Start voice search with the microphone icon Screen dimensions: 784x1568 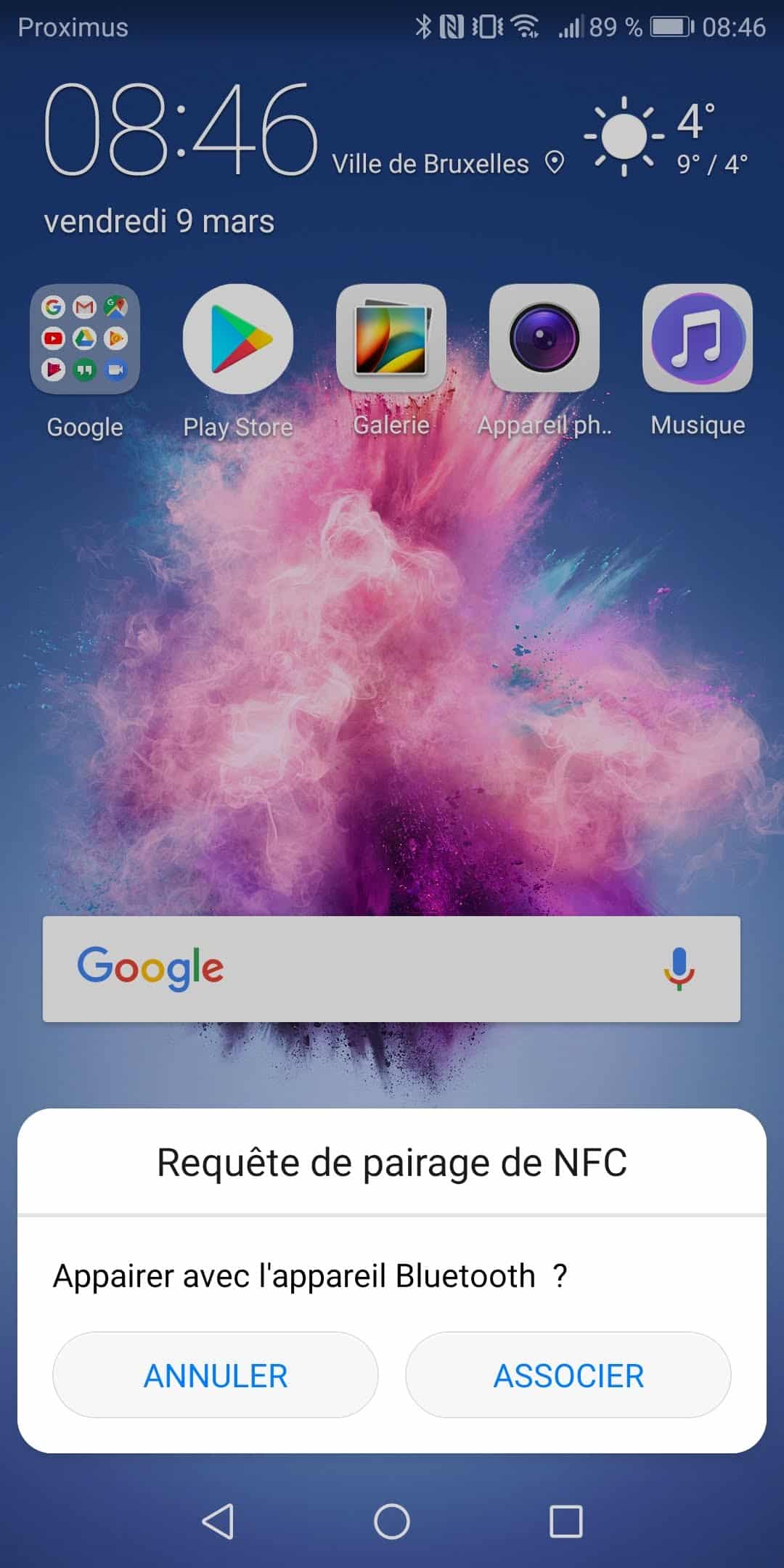(x=679, y=969)
